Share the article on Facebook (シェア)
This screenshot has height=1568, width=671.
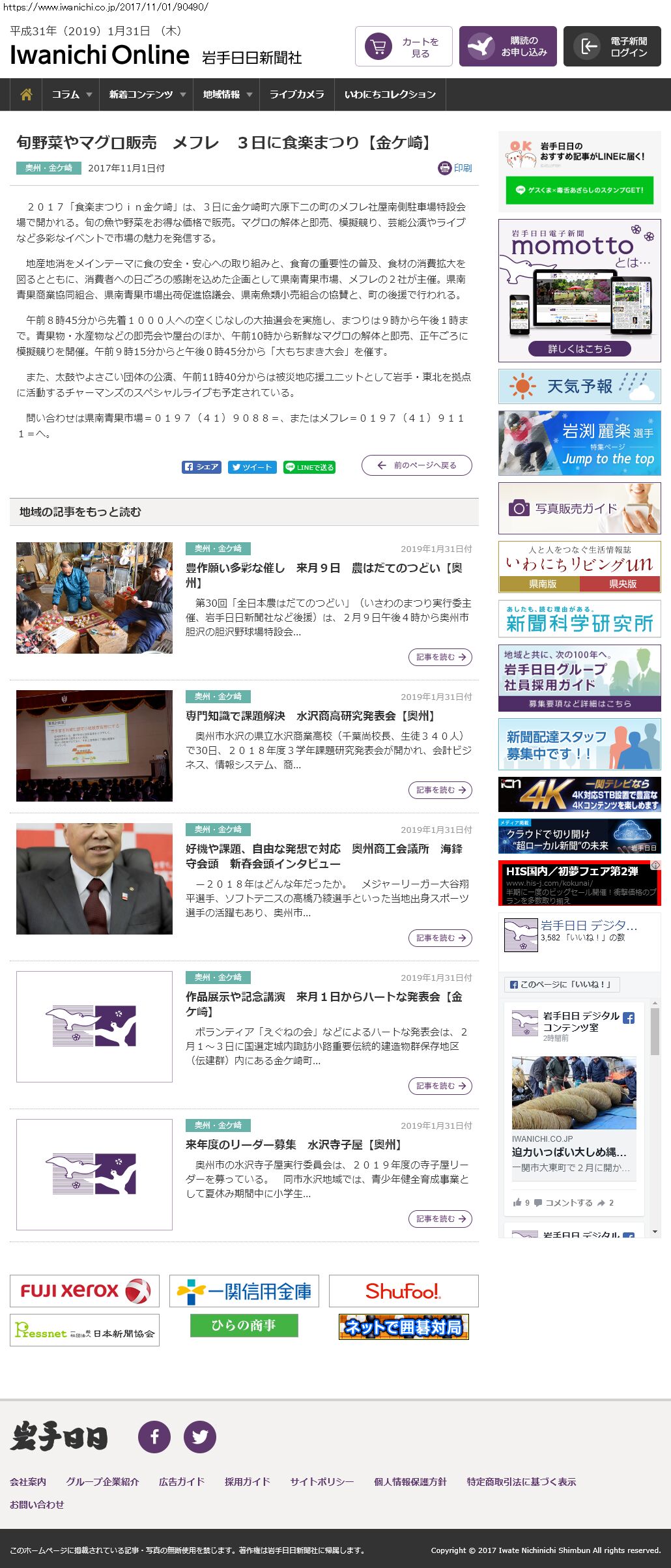[202, 467]
